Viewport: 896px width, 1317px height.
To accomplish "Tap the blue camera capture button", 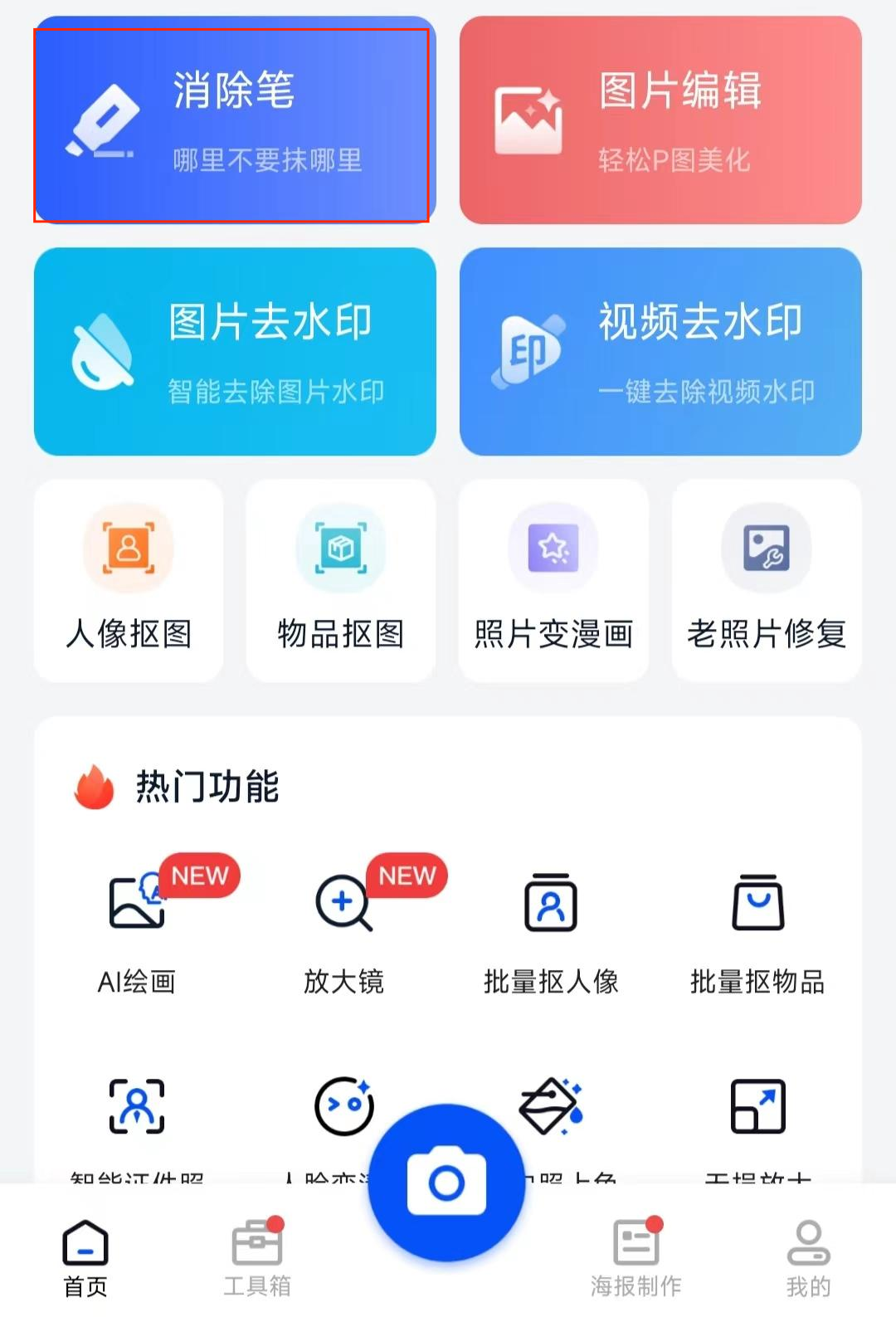I will (x=448, y=1183).
